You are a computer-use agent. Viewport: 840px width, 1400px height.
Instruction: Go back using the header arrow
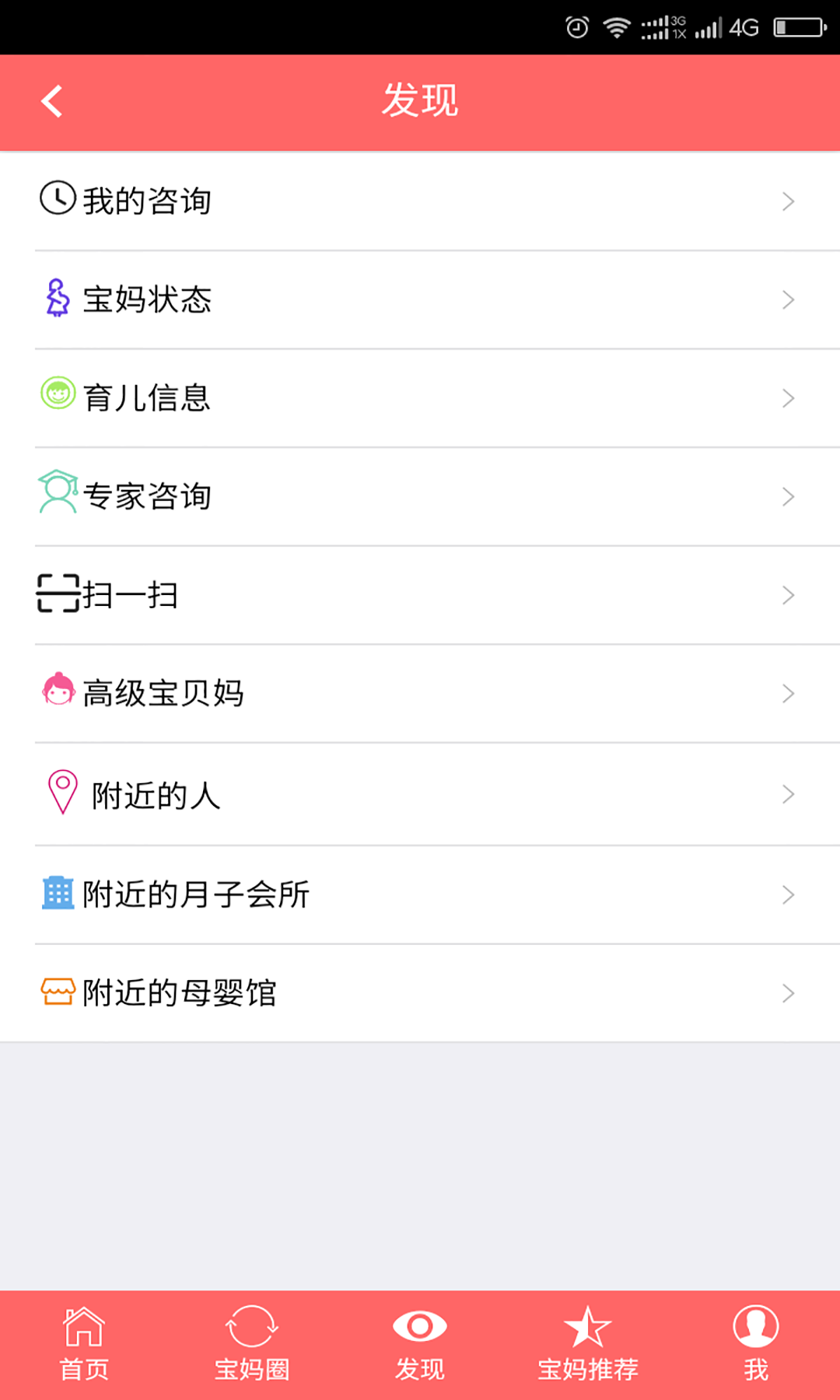tap(52, 102)
